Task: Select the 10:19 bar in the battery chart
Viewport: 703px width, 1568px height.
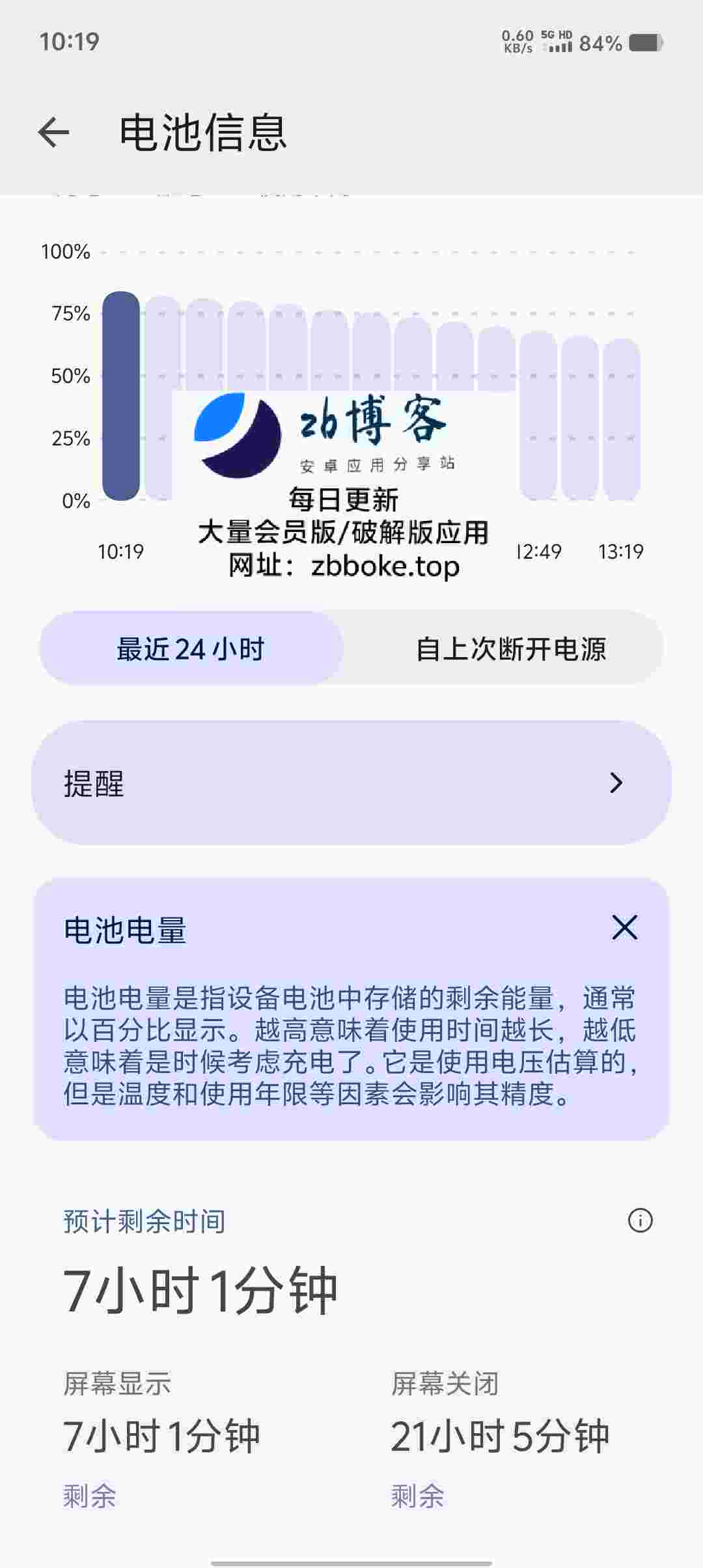Action: click(x=121, y=396)
